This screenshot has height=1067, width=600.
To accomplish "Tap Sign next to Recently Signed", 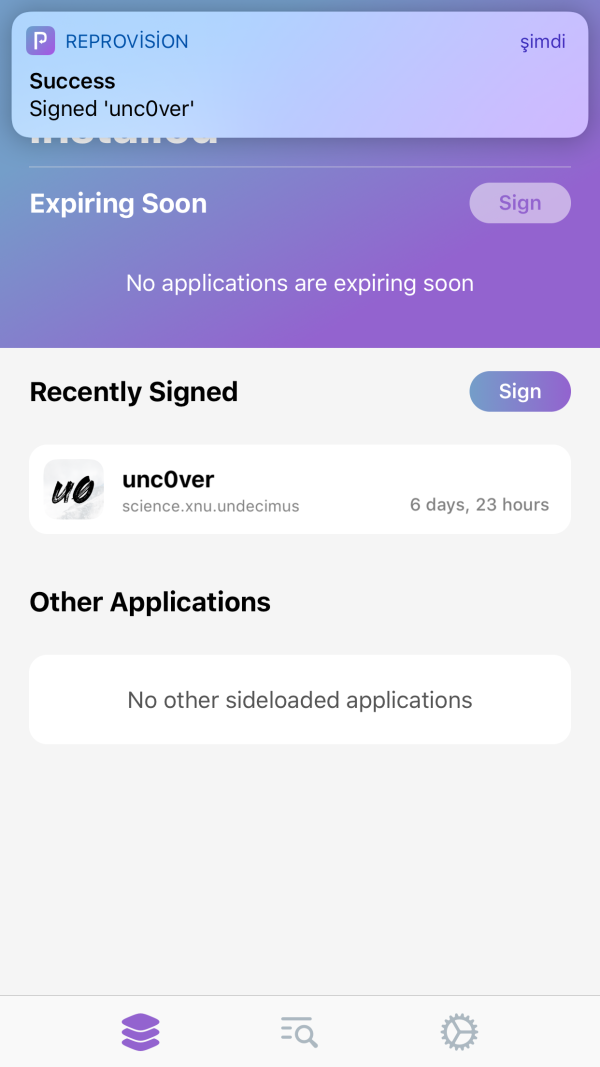I will (520, 391).
